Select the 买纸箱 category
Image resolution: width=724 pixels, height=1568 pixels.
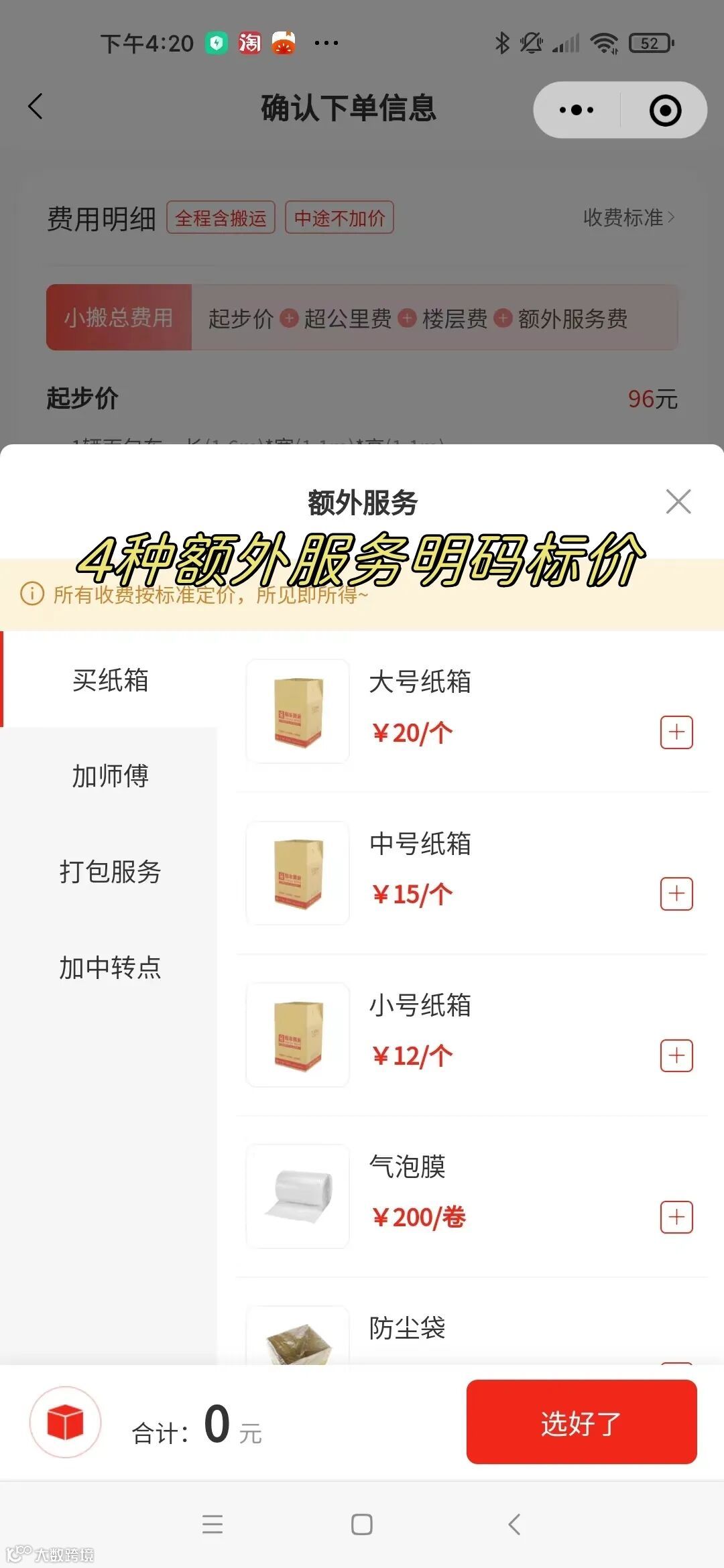tap(110, 680)
